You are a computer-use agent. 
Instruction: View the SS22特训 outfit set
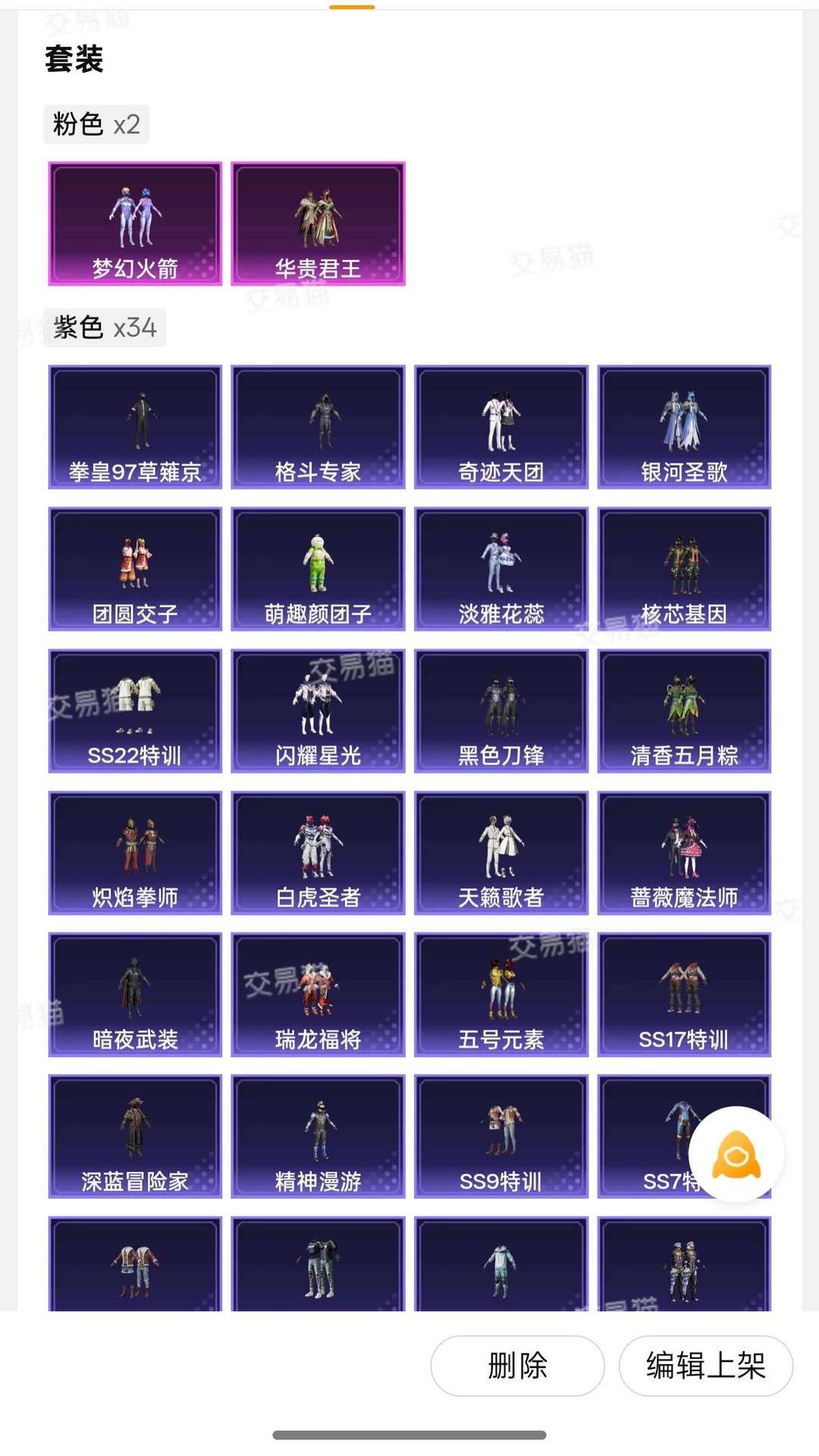click(x=135, y=710)
